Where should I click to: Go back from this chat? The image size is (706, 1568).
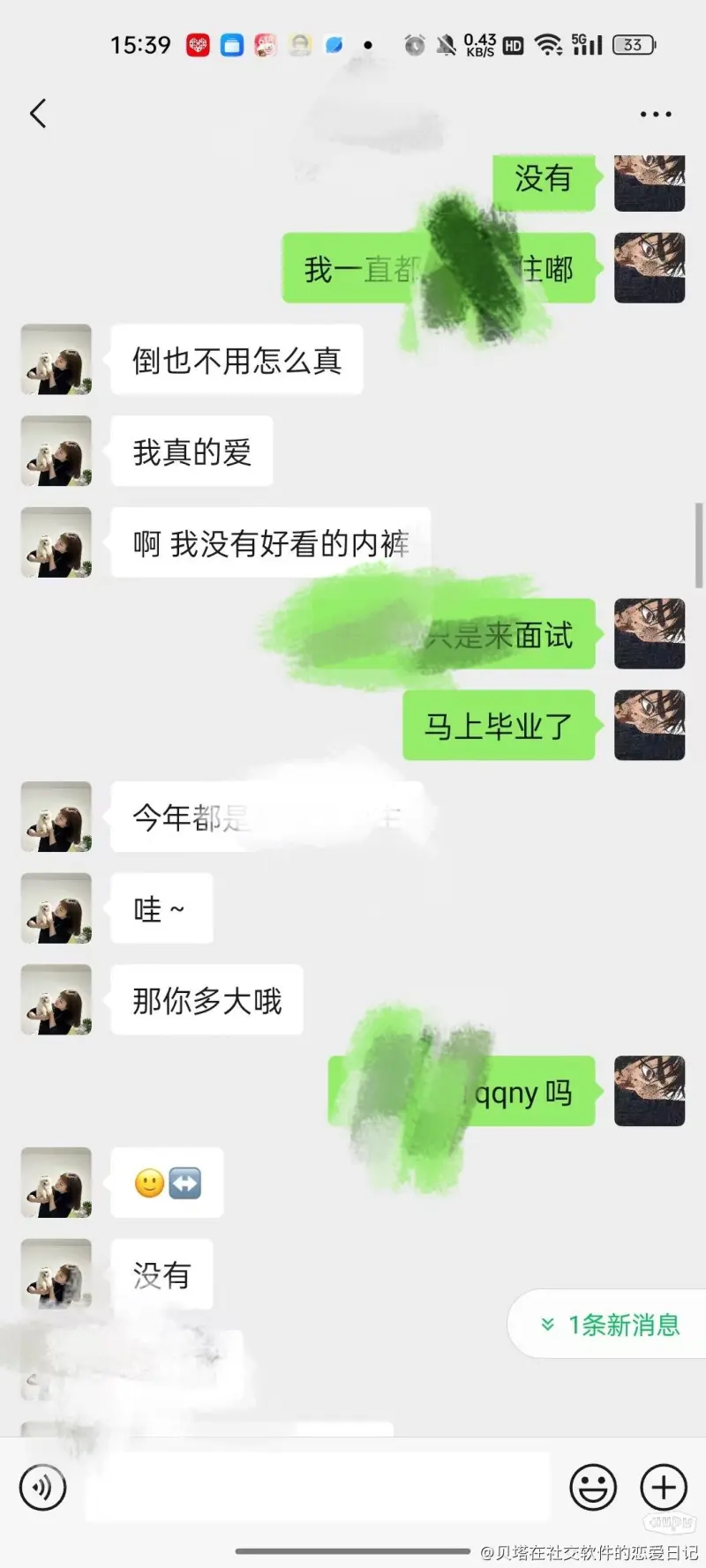coord(38,114)
